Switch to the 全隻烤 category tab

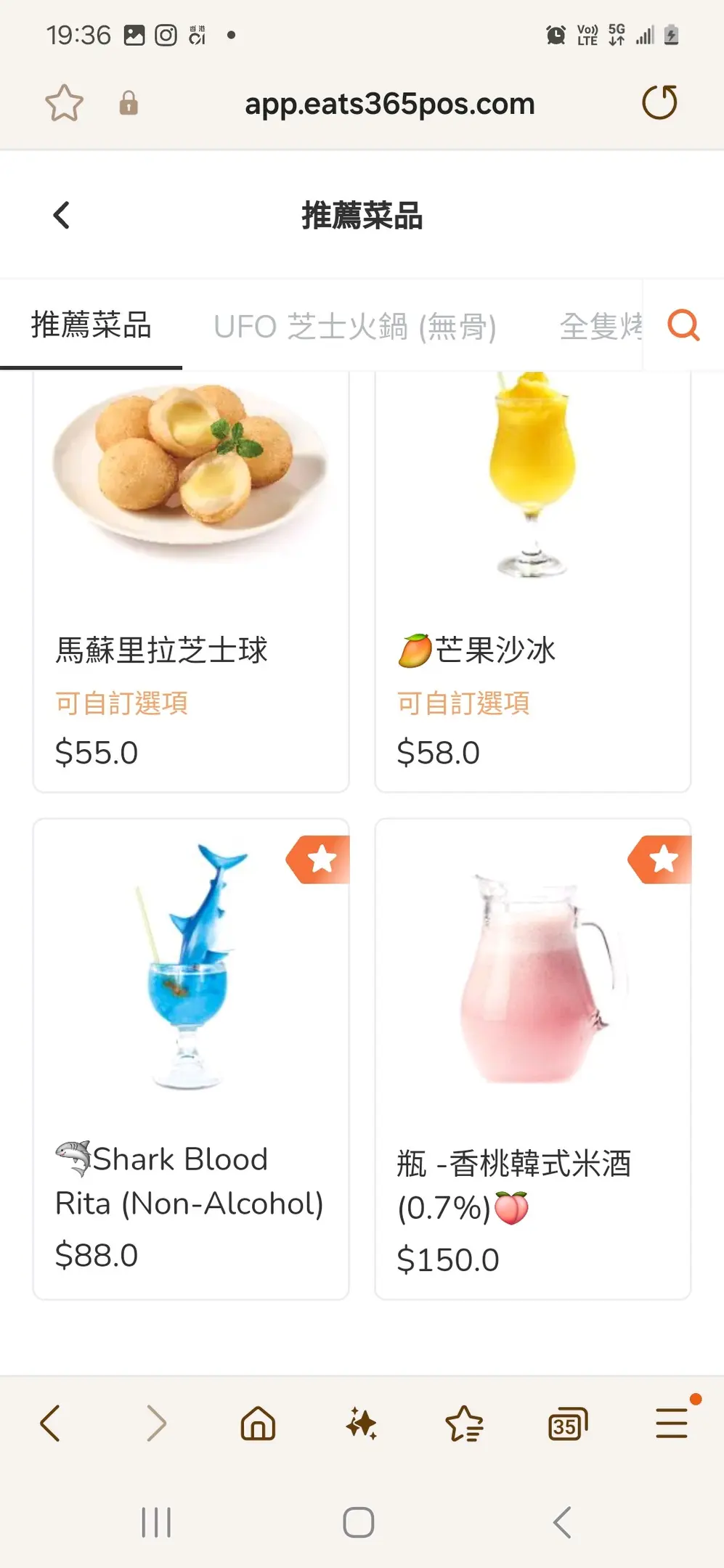(x=601, y=327)
